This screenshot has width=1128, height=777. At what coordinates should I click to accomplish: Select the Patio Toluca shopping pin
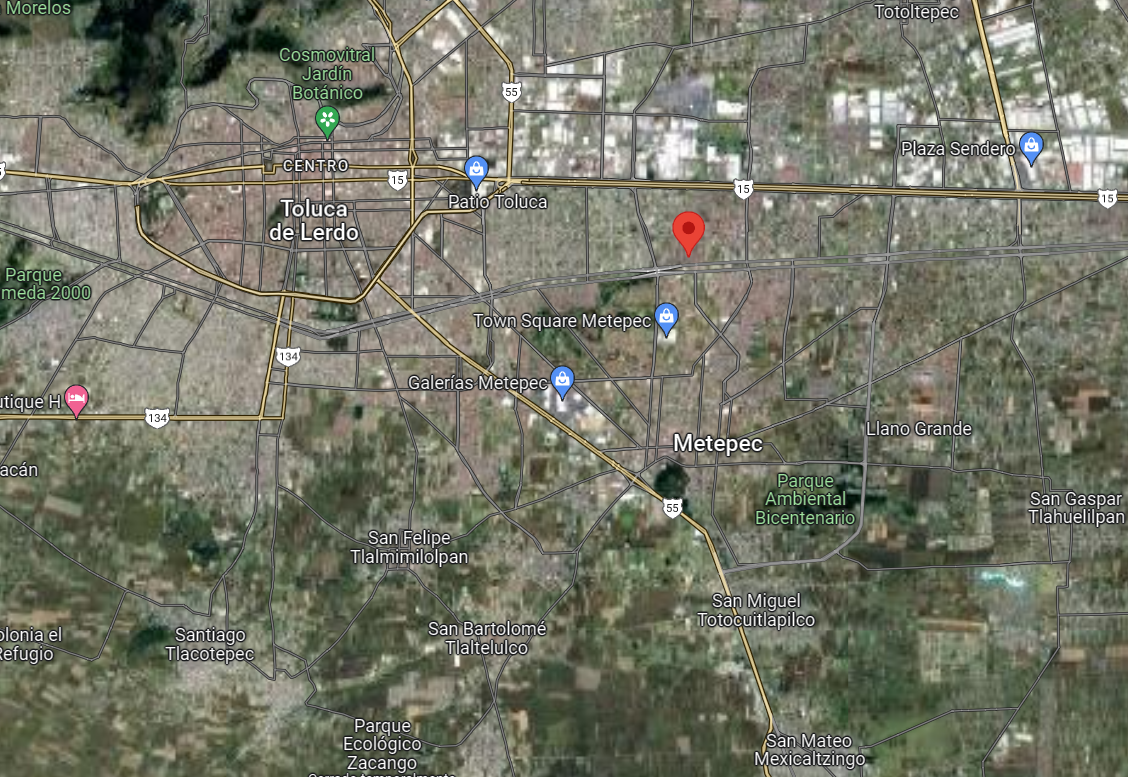pyautogui.click(x=476, y=171)
